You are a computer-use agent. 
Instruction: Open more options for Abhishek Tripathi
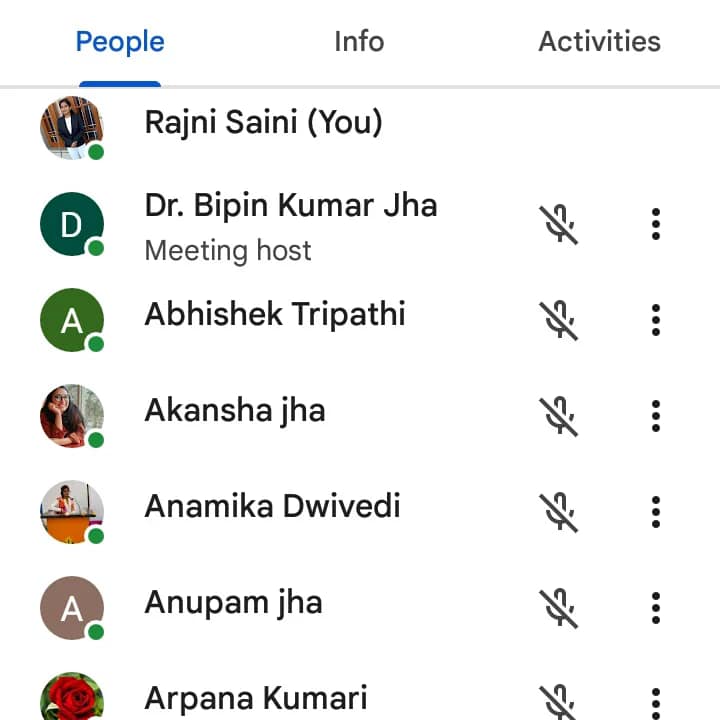click(x=656, y=320)
